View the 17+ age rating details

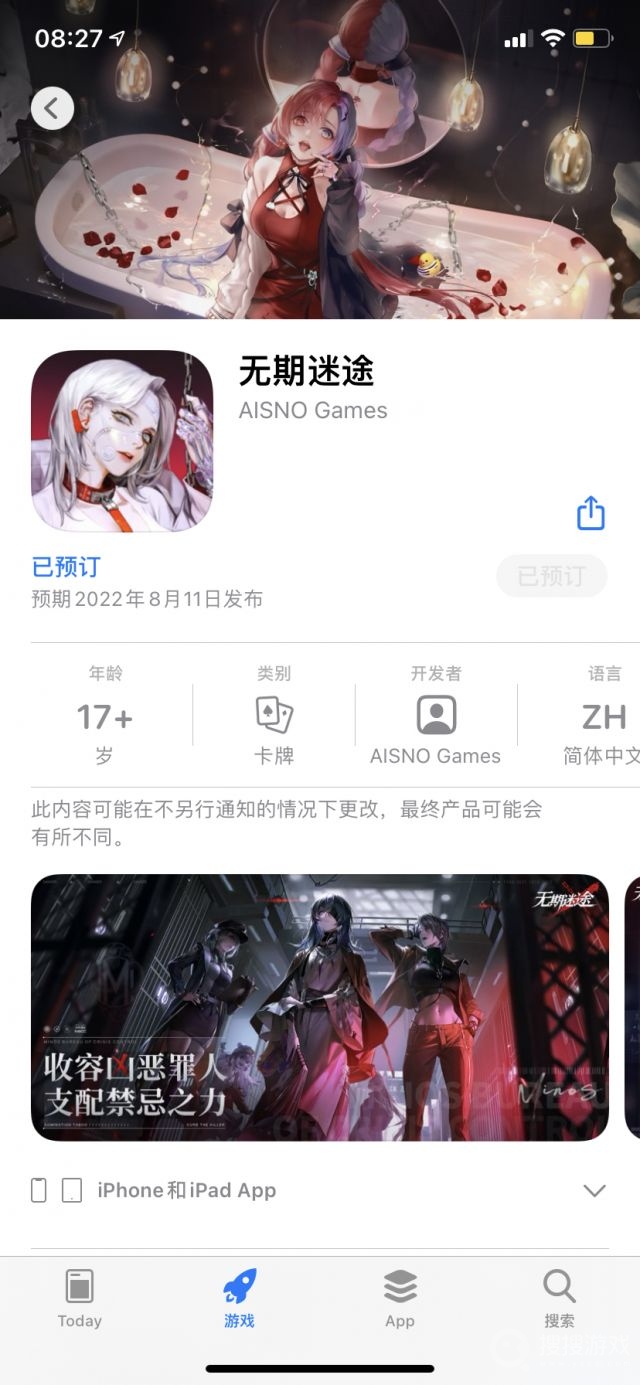[105, 716]
